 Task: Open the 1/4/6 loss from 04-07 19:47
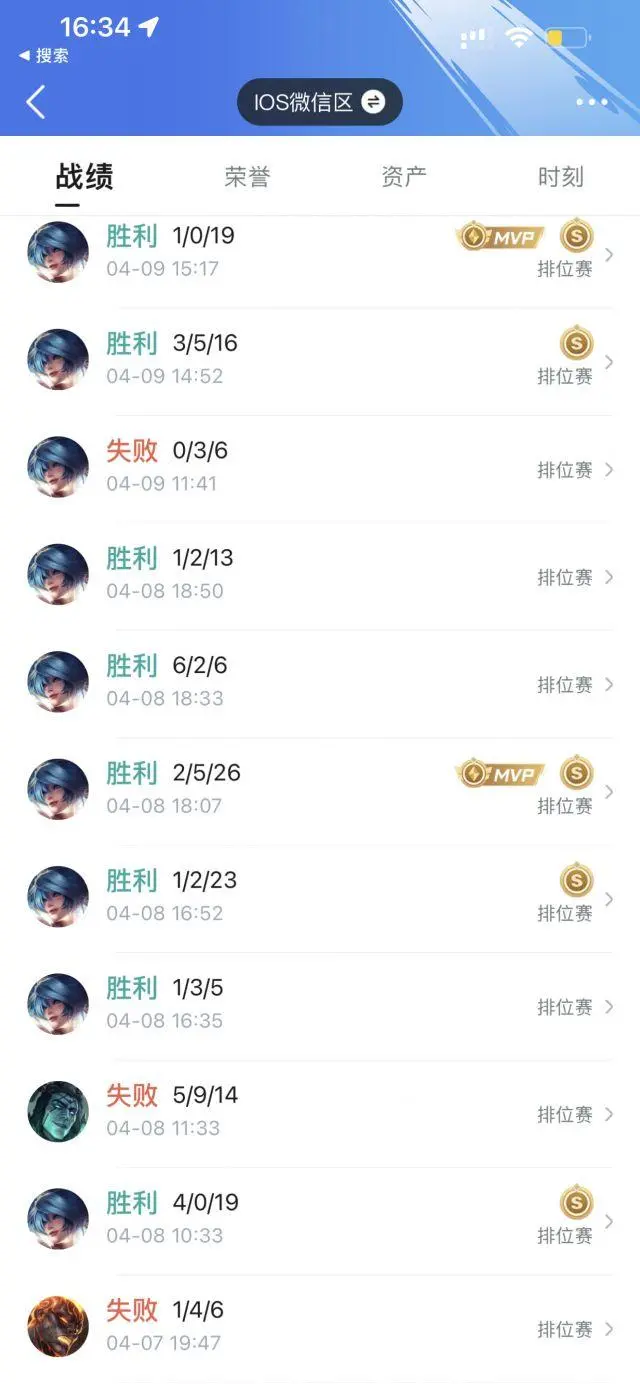tap(320, 1326)
